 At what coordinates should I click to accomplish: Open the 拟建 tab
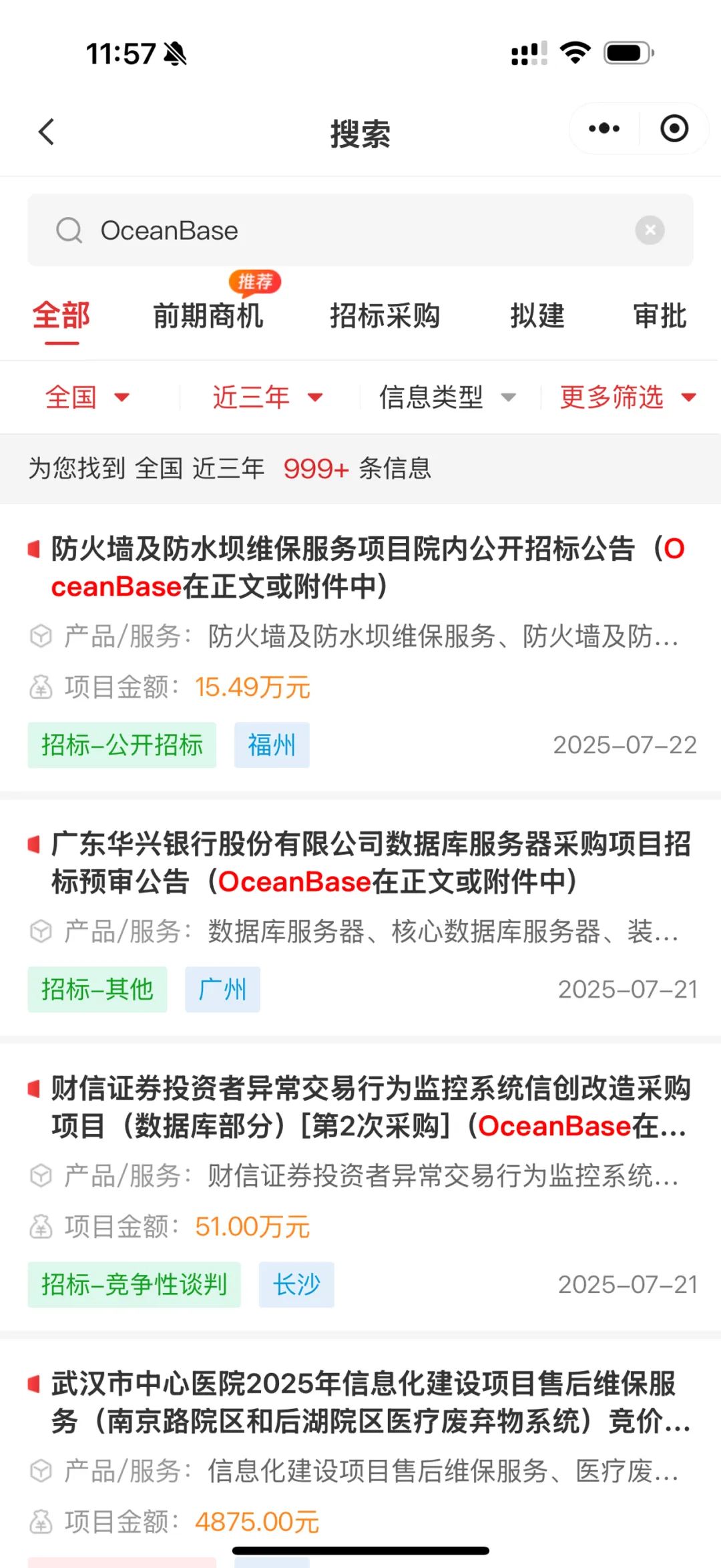[x=537, y=316]
